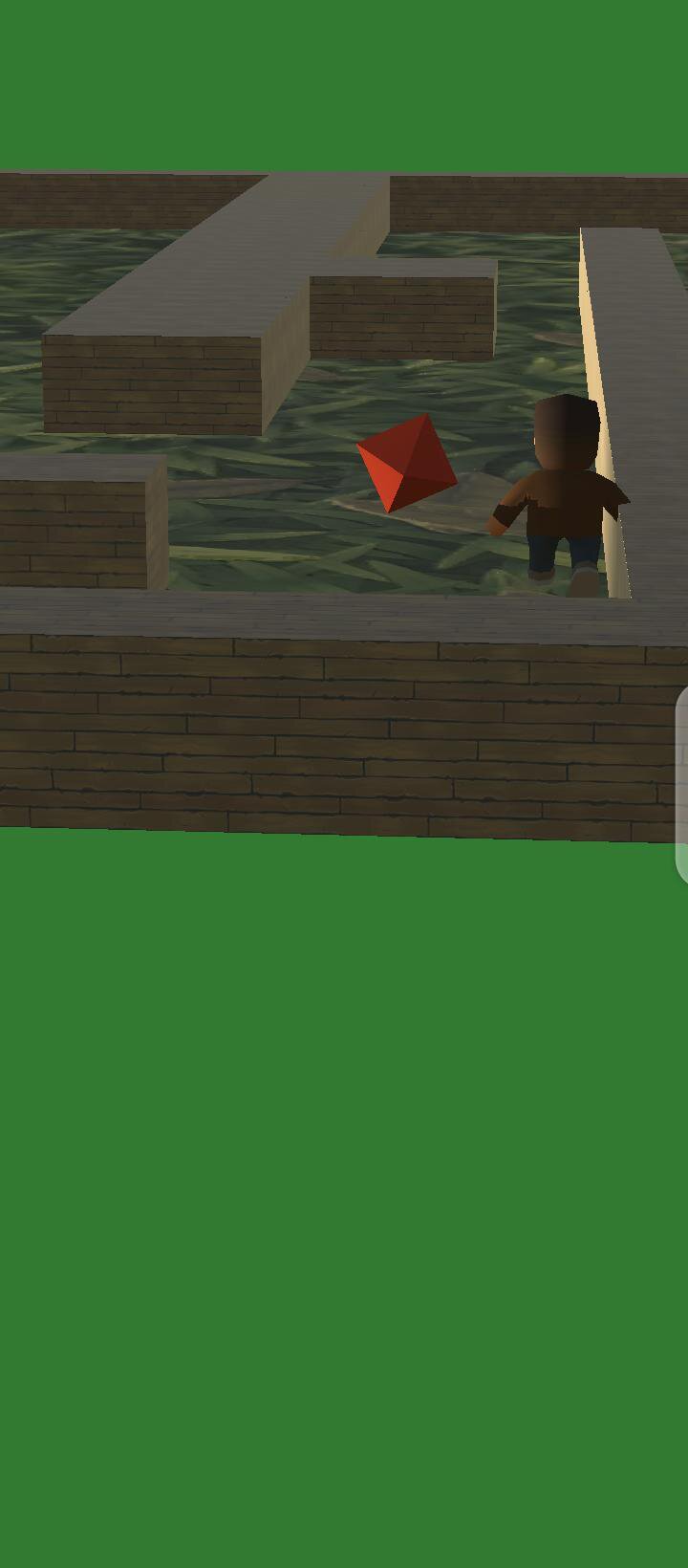Image resolution: width=688 pixels, height=1568 pixels.
Task: Open the edge panel handle
Action: coord(681,784)
